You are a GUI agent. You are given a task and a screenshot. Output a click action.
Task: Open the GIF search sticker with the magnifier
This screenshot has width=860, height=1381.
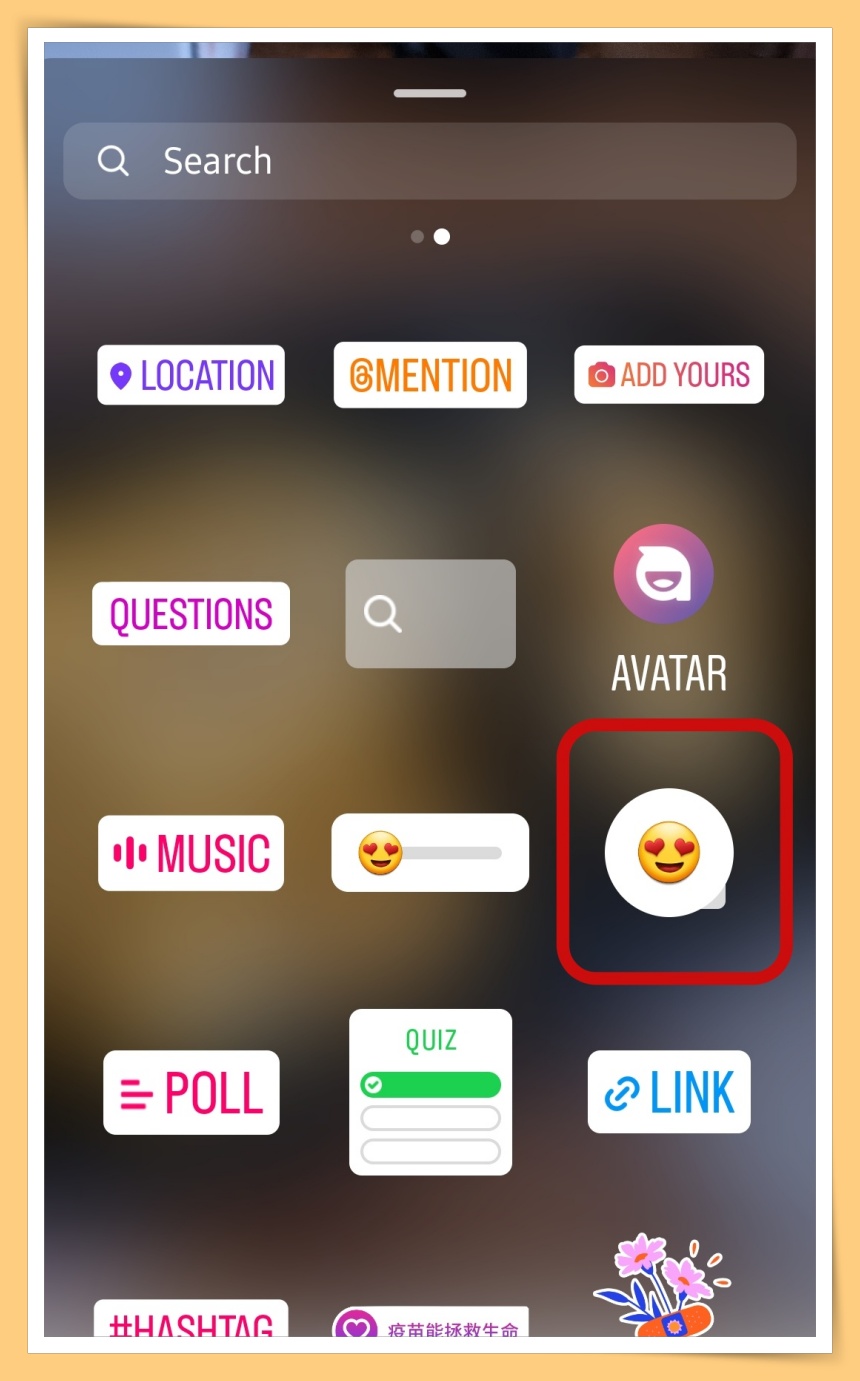click(430, 614)
